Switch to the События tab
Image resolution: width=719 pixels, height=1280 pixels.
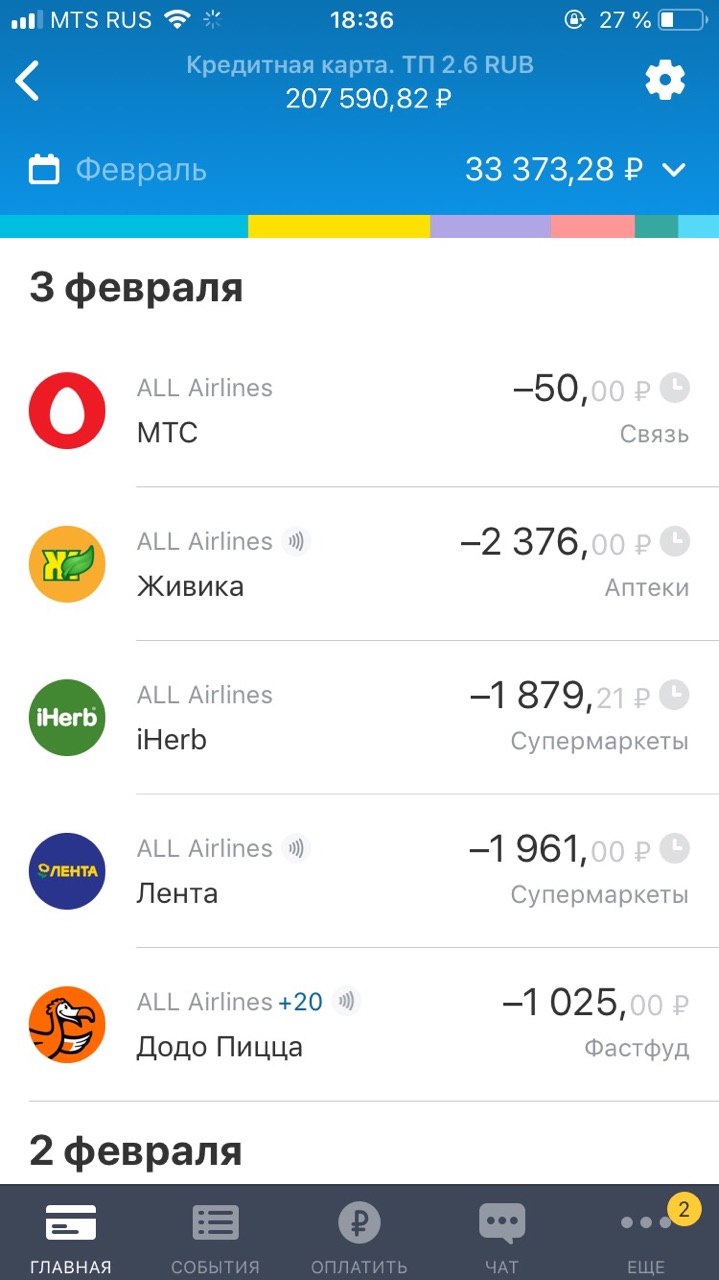tap(215, 1234)
